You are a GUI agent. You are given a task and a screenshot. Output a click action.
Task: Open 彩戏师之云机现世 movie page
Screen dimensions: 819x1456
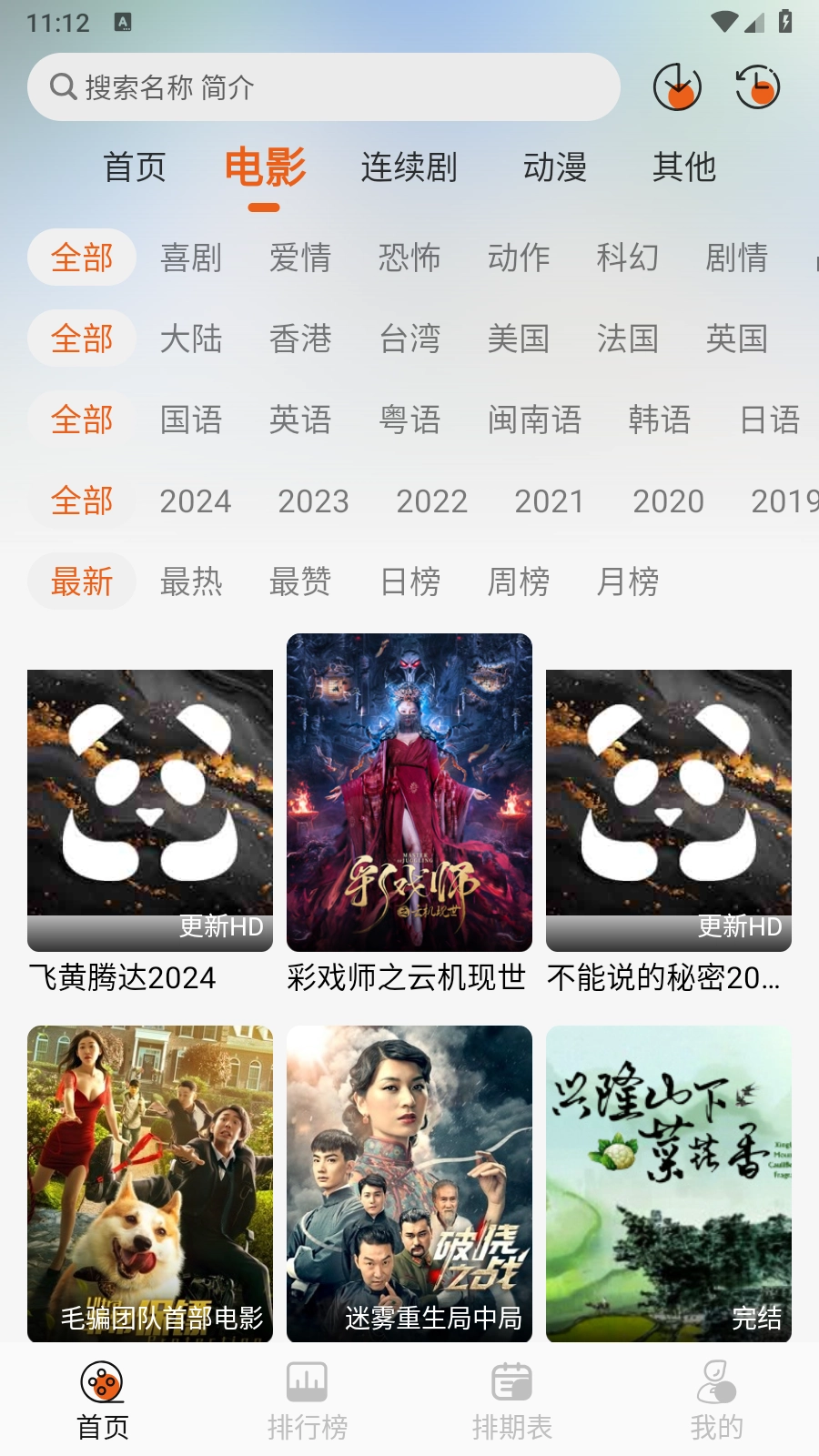(409, 792)
